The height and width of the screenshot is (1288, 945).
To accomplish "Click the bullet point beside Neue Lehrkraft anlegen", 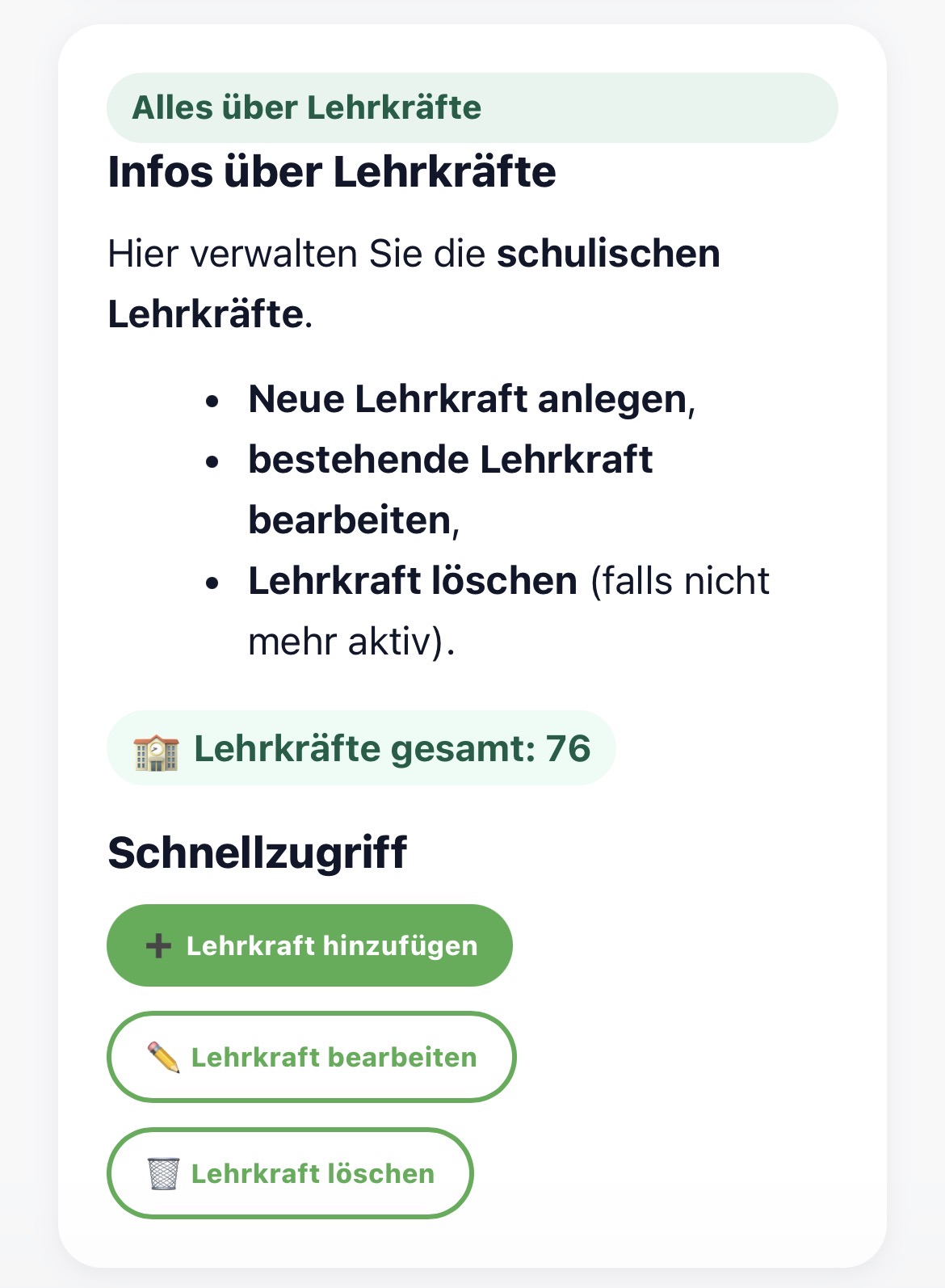I will click(x=213, y=400).
